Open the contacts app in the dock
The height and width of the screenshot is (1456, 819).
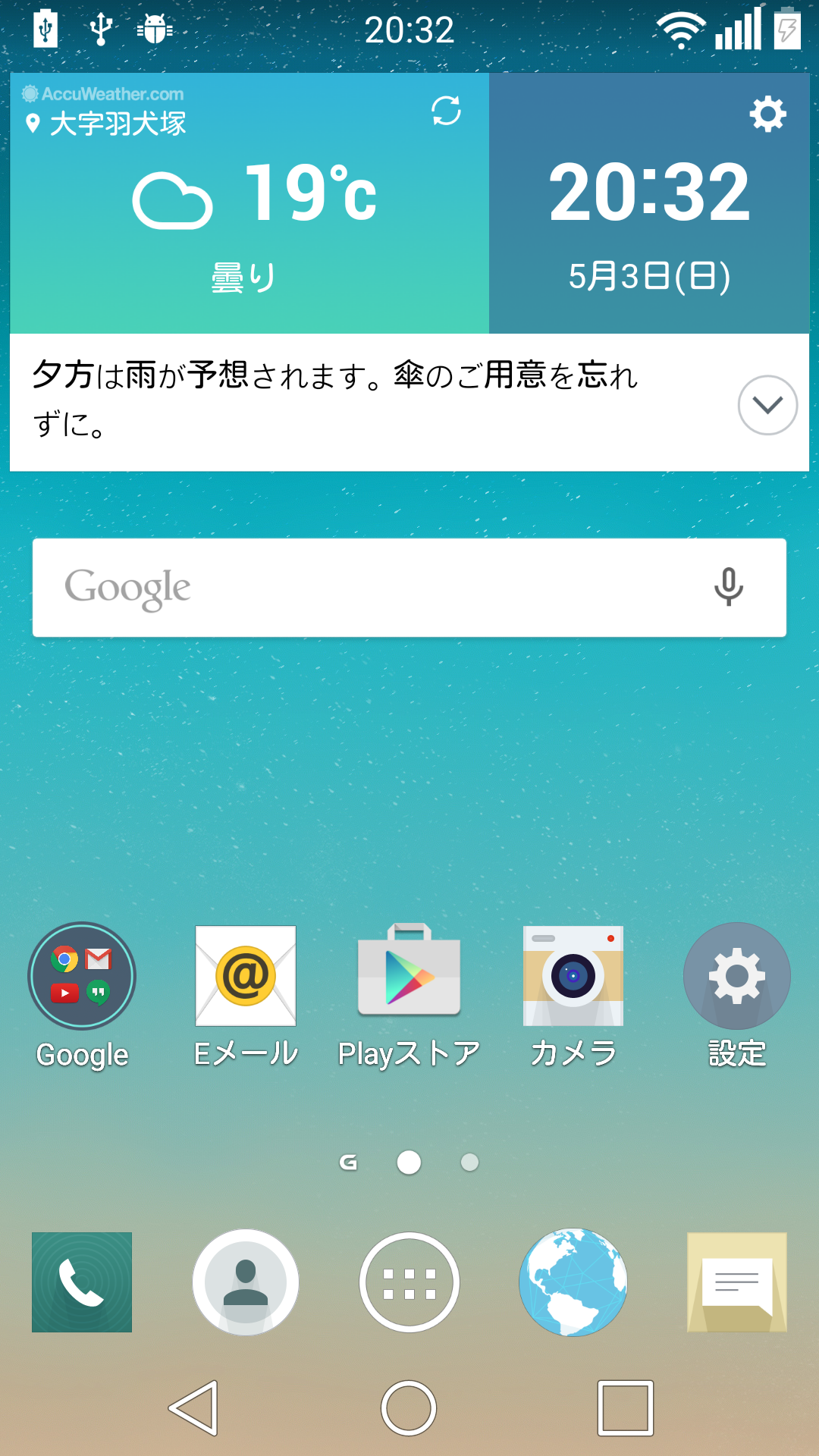coord(246,1282)
